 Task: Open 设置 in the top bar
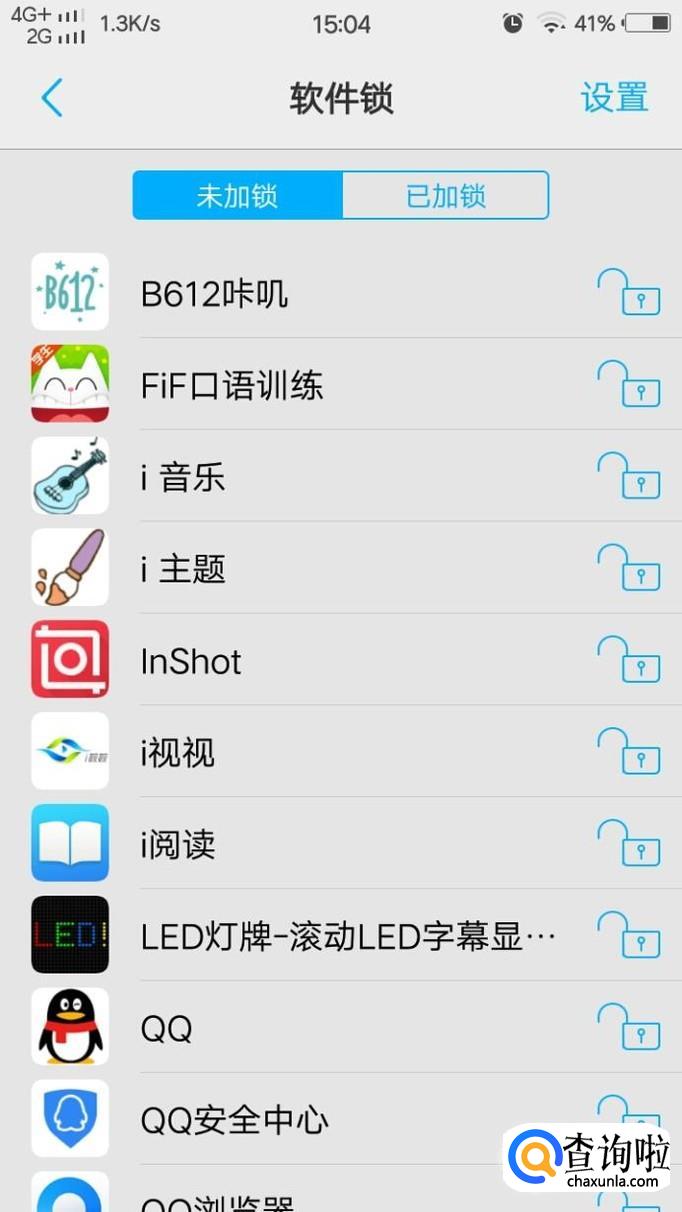click(614, 98)
